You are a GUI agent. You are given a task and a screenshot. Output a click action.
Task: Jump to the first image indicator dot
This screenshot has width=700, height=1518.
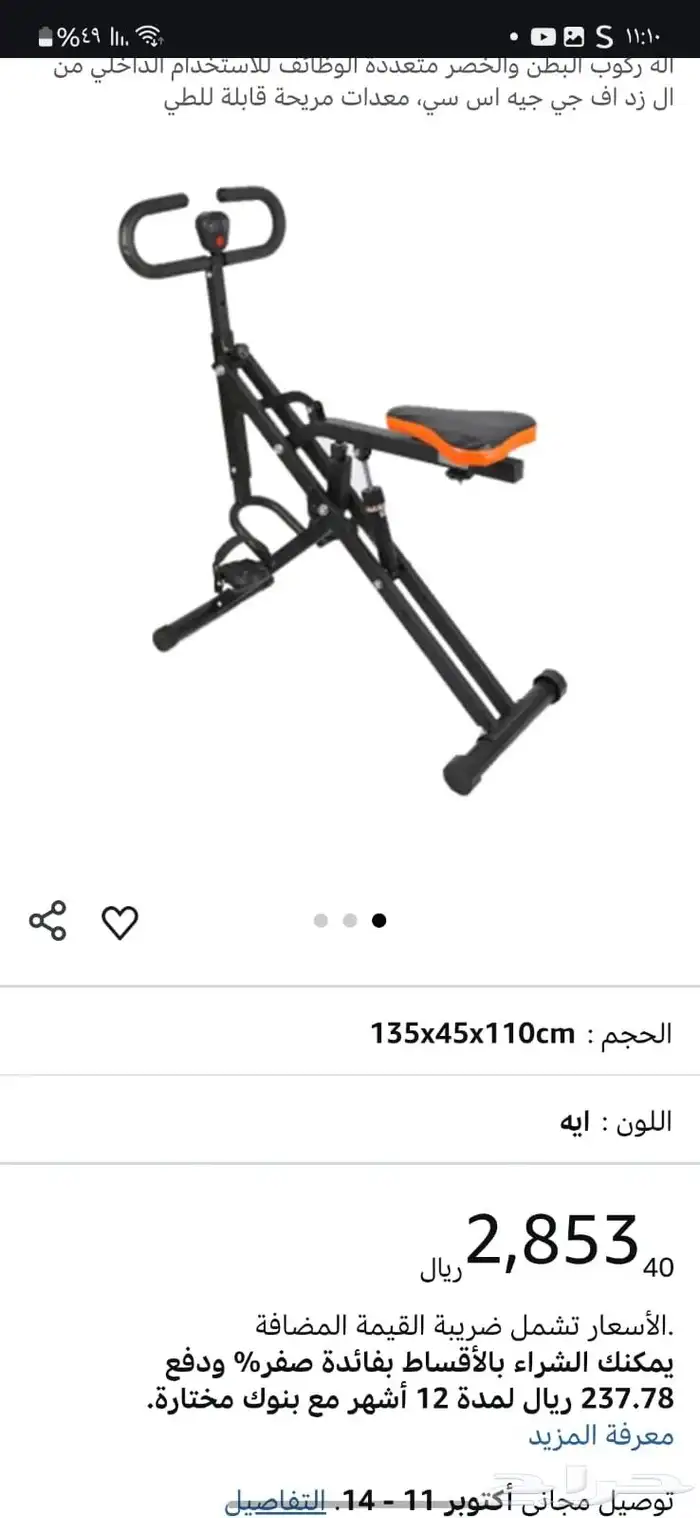coord(321,921)
